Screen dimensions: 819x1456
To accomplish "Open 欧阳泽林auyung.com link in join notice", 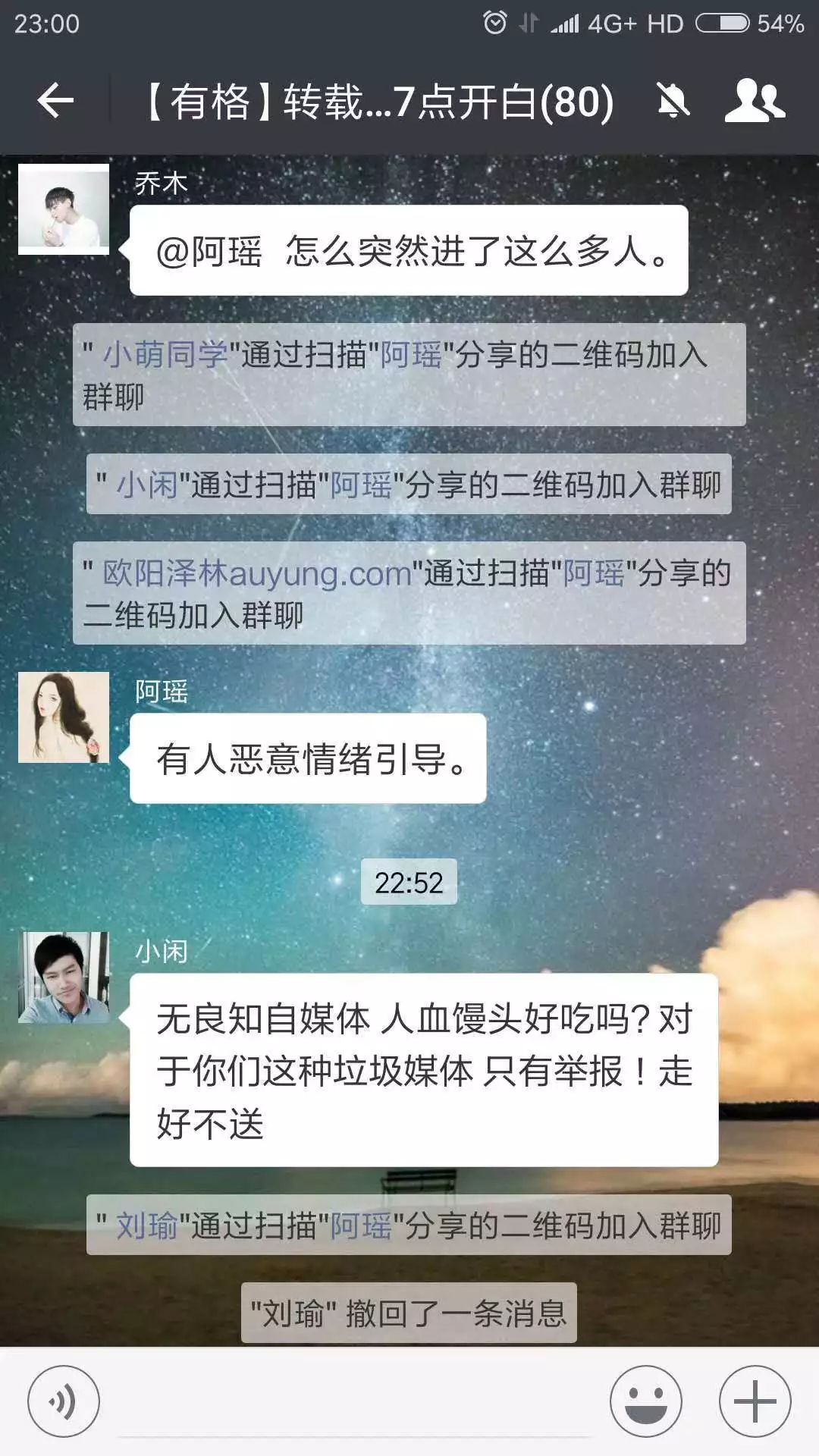I will point(256,573).
